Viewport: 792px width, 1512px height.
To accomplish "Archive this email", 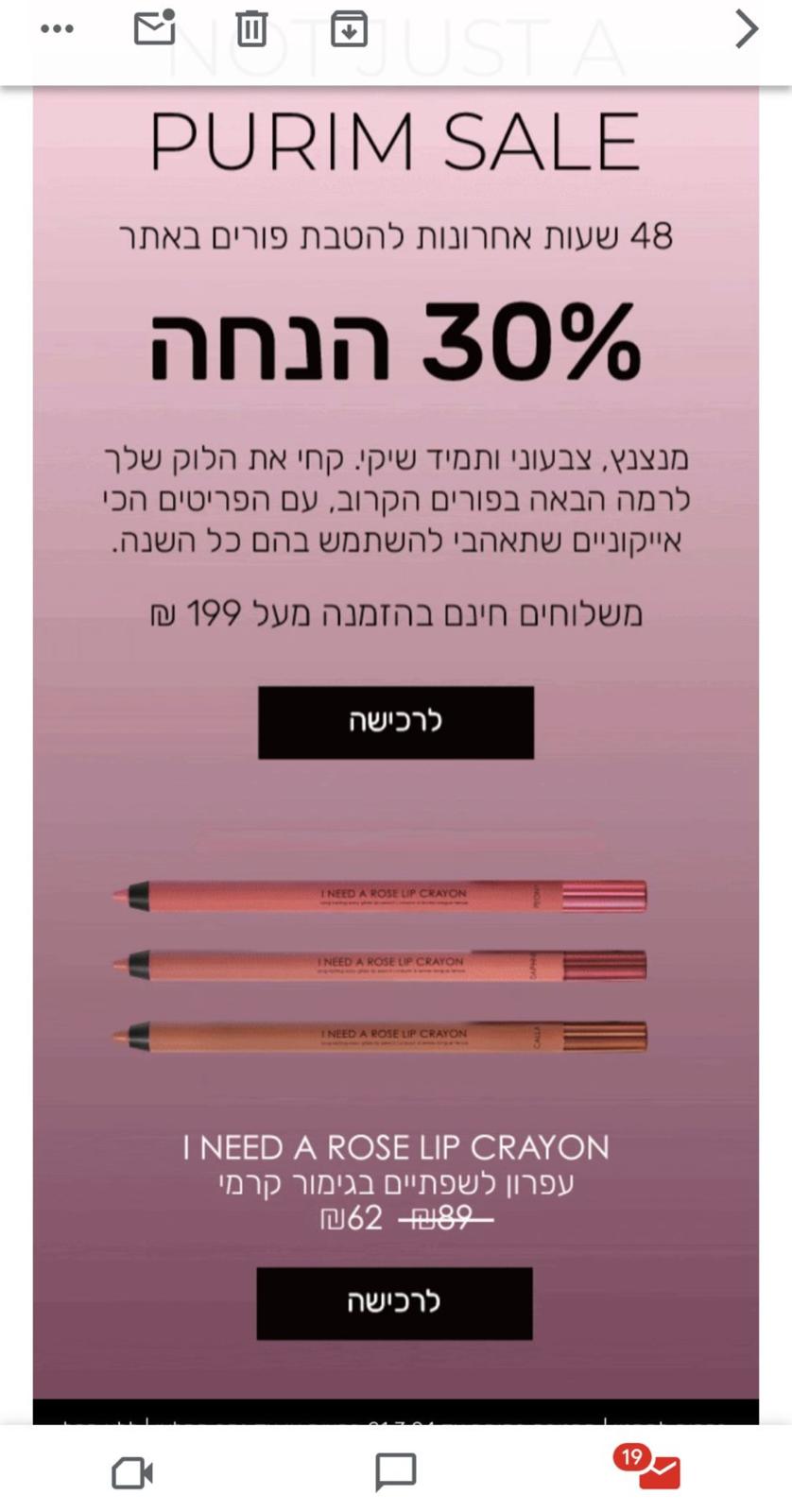I will click(x=349, y=28).
